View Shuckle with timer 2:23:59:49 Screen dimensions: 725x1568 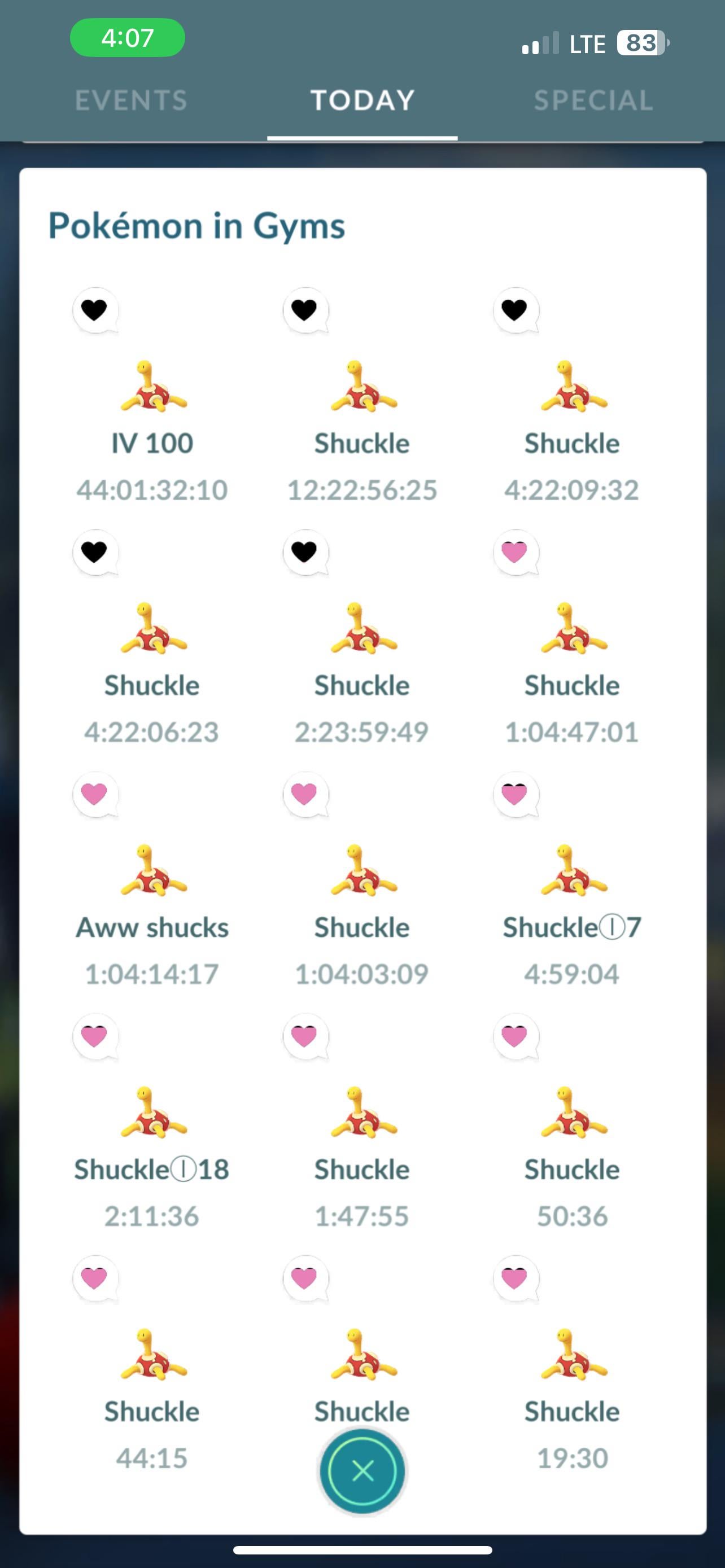[x=363, y=629]
